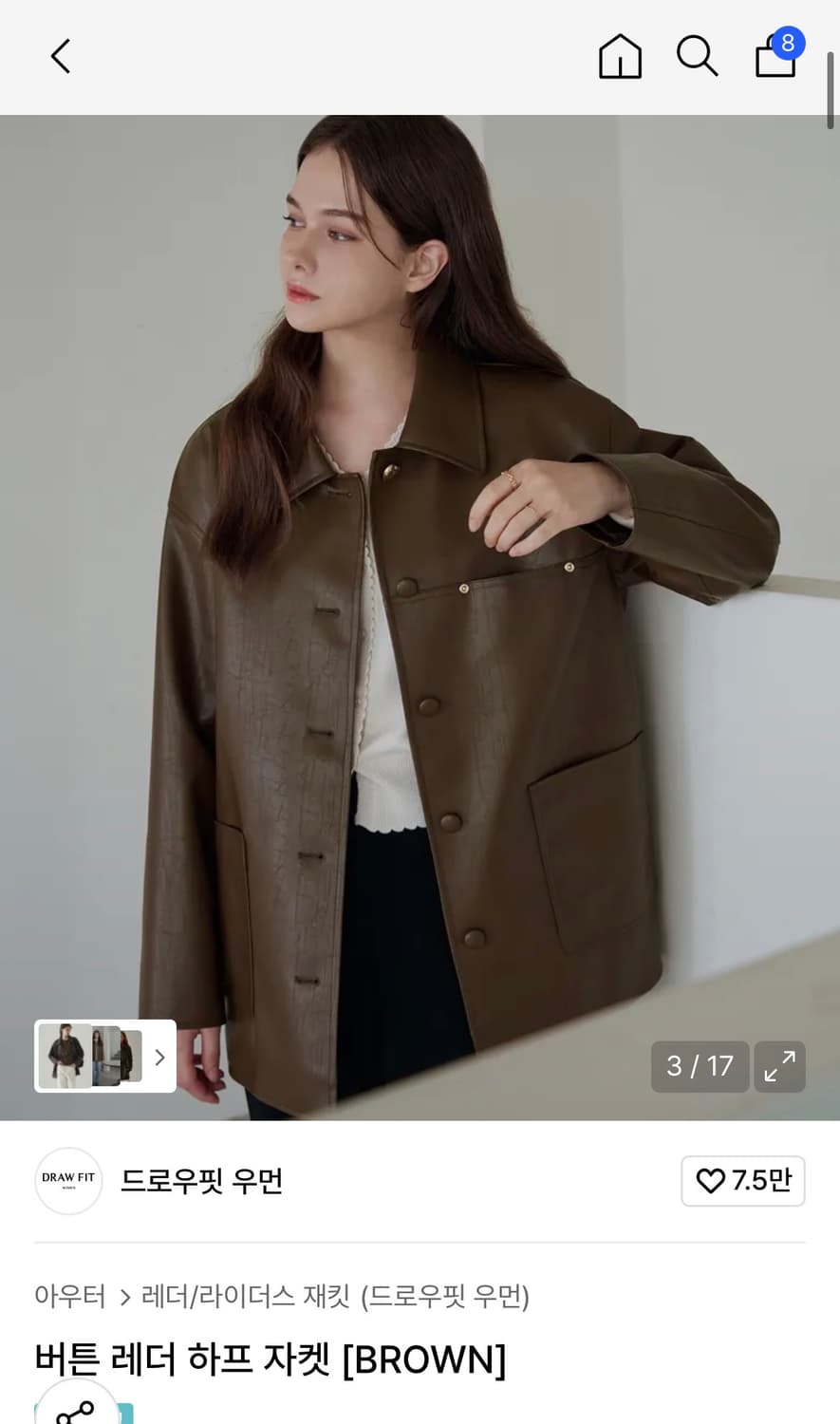Navigate home using the house icon
Screen dimensions: 840x1424
coord(620,56)
